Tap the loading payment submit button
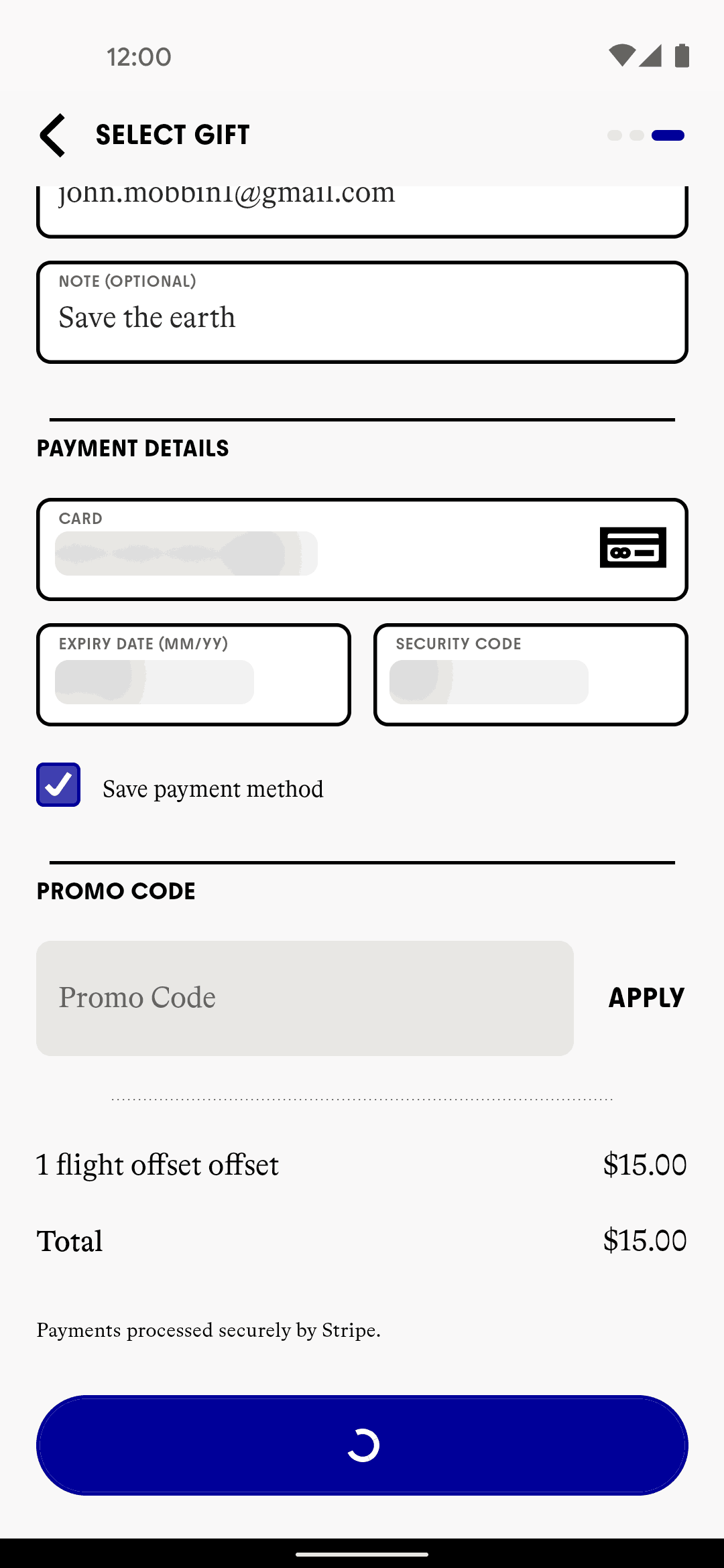This screenshot has height=1568, width=724. click(362, 1445)
